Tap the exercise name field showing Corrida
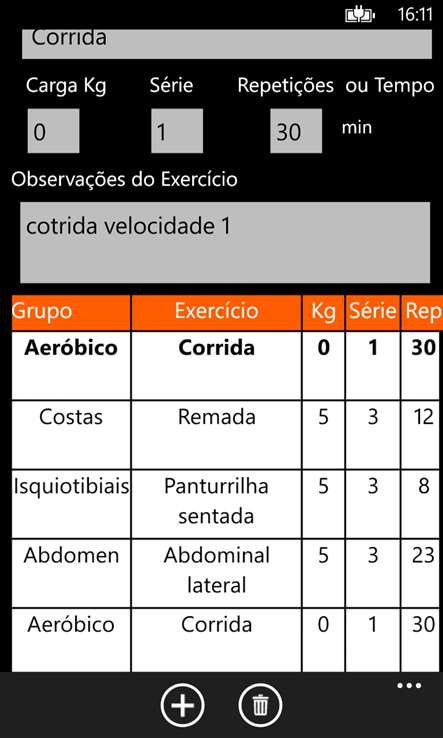Screen dimensions: 443x738 pos(227,44)
